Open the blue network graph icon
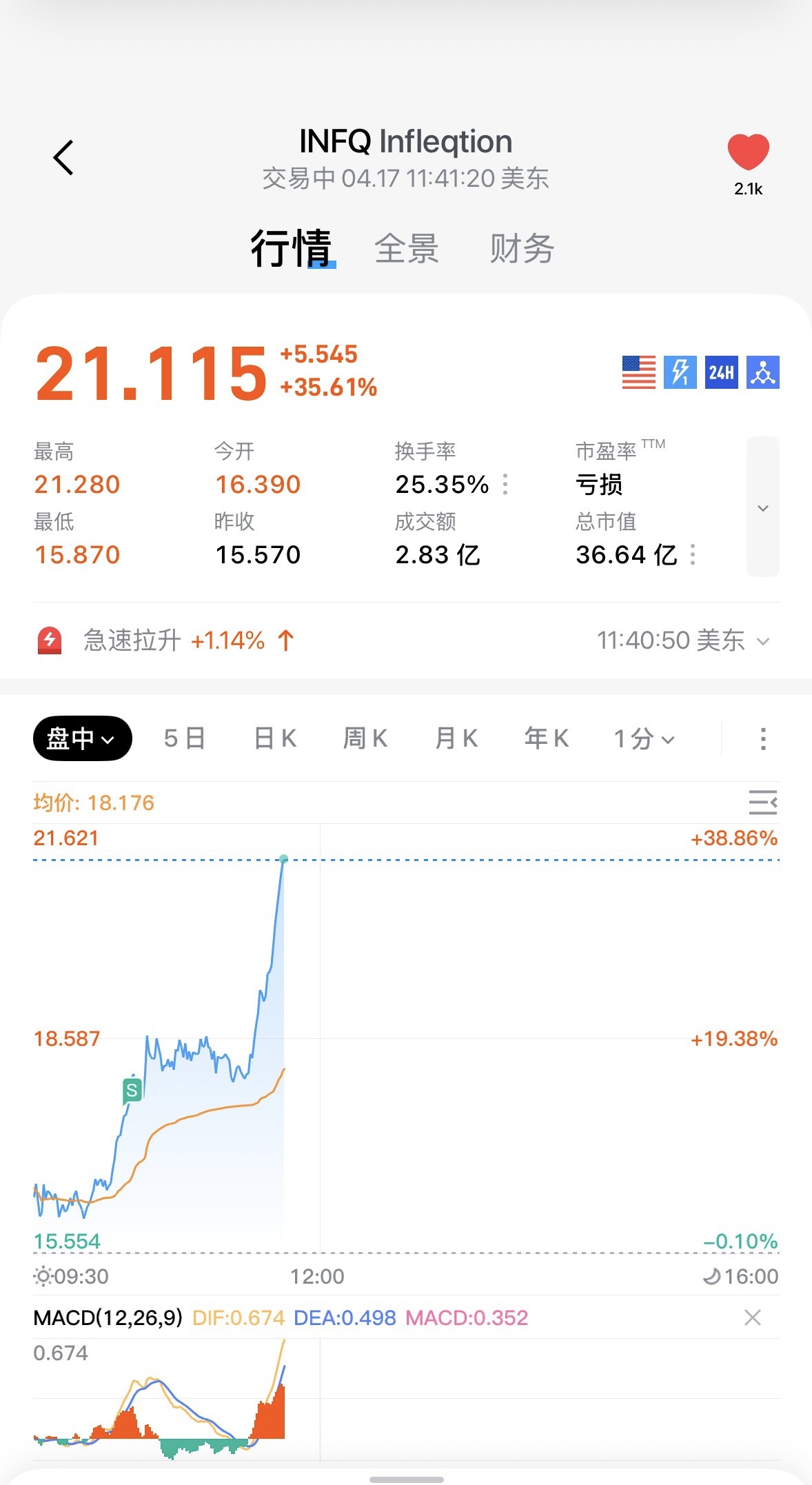Screen dimensions: 812x1485 pos(762,373)
